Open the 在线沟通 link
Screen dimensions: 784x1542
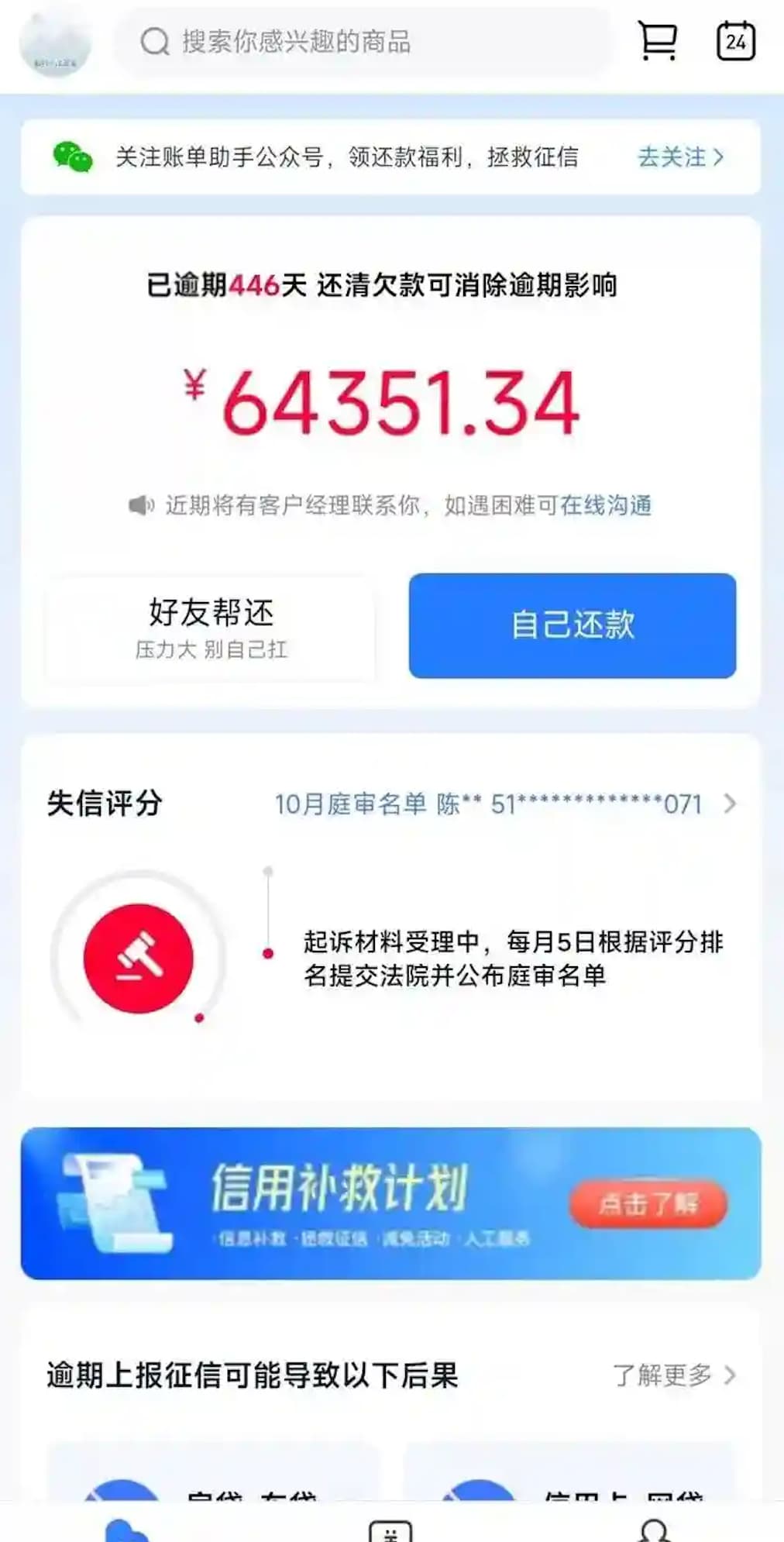[x=606, y=506]
